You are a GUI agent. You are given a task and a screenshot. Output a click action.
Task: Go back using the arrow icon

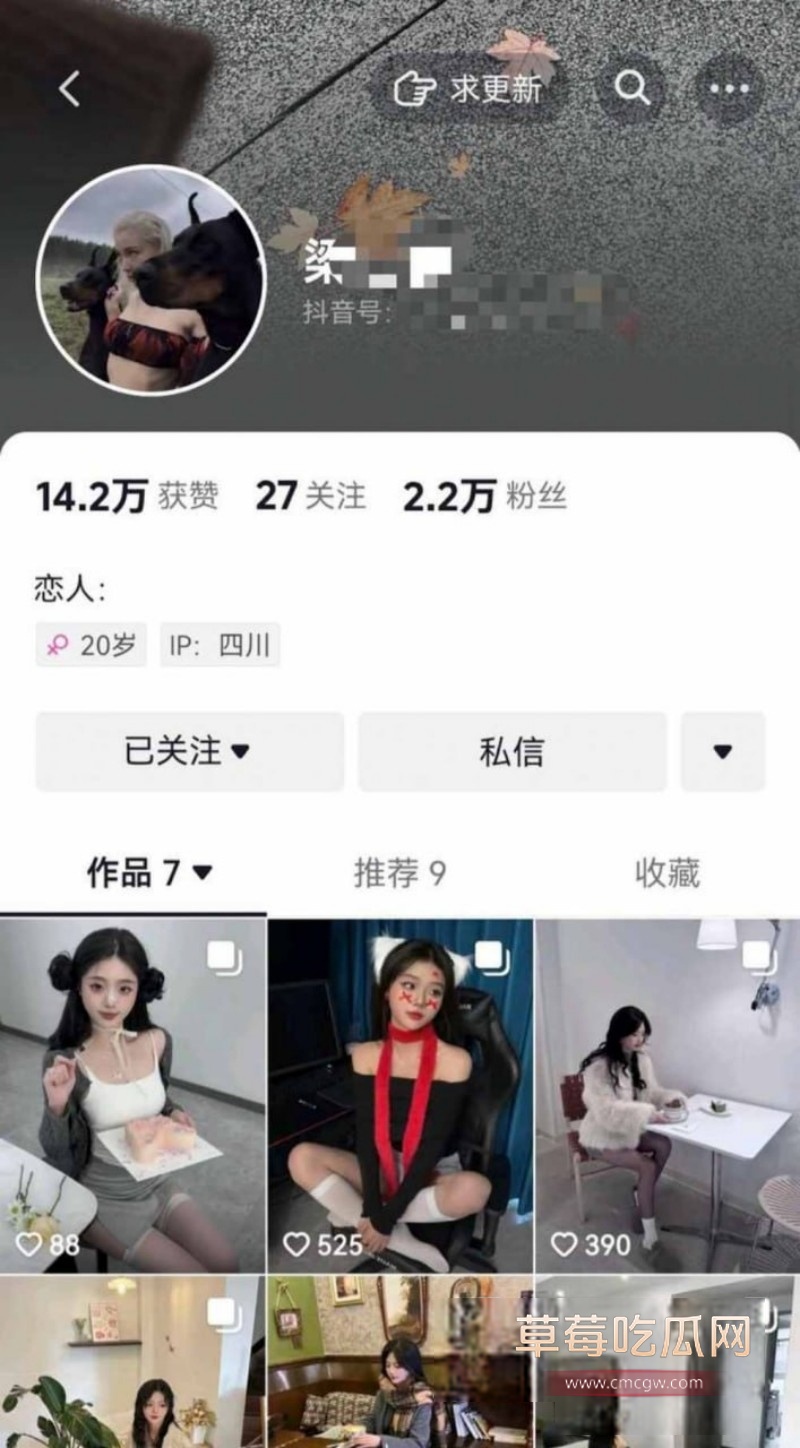(x=68, y=89)
